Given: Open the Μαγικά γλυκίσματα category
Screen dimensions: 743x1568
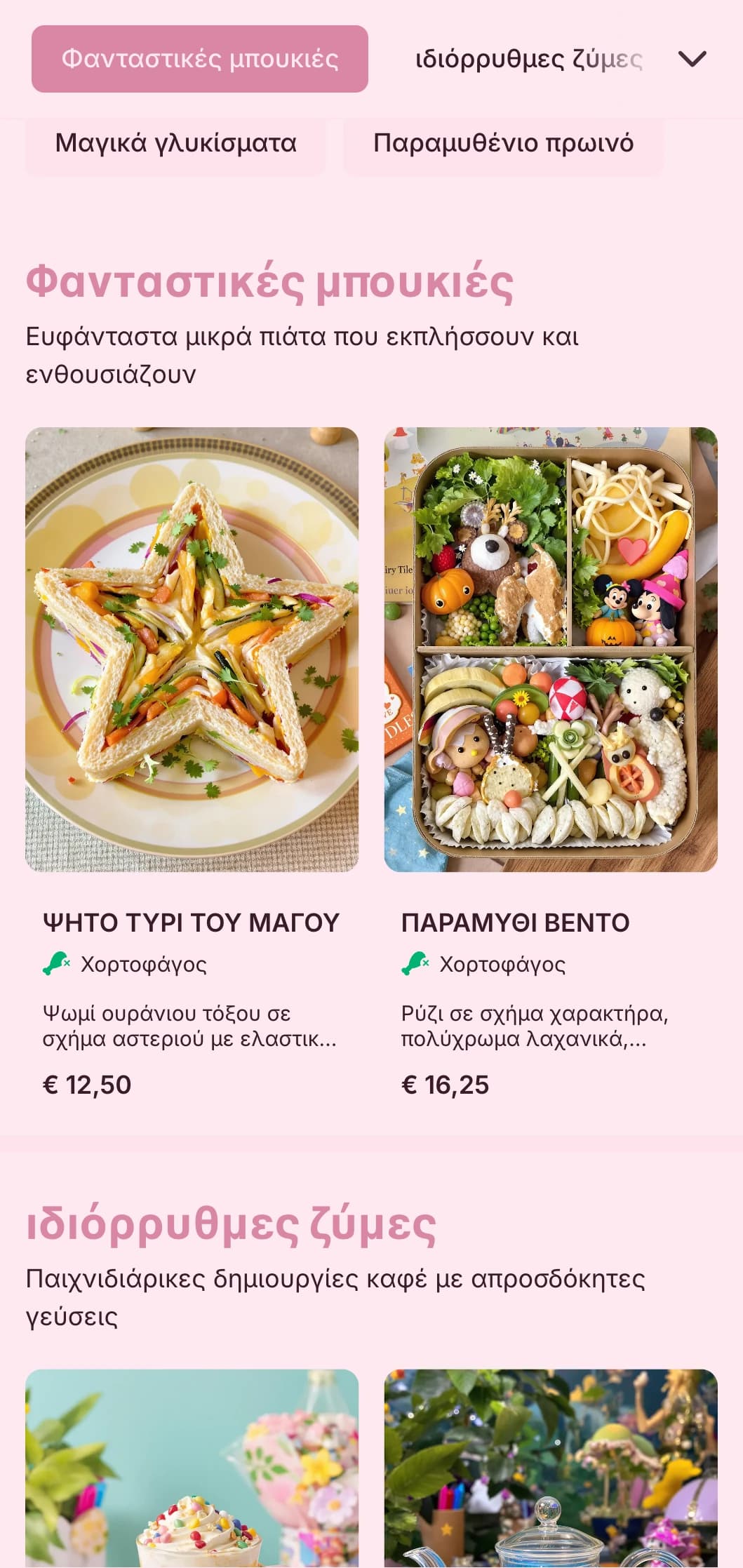Looking at the screenshot, I should pyautogui.click(x=175, y=143).
